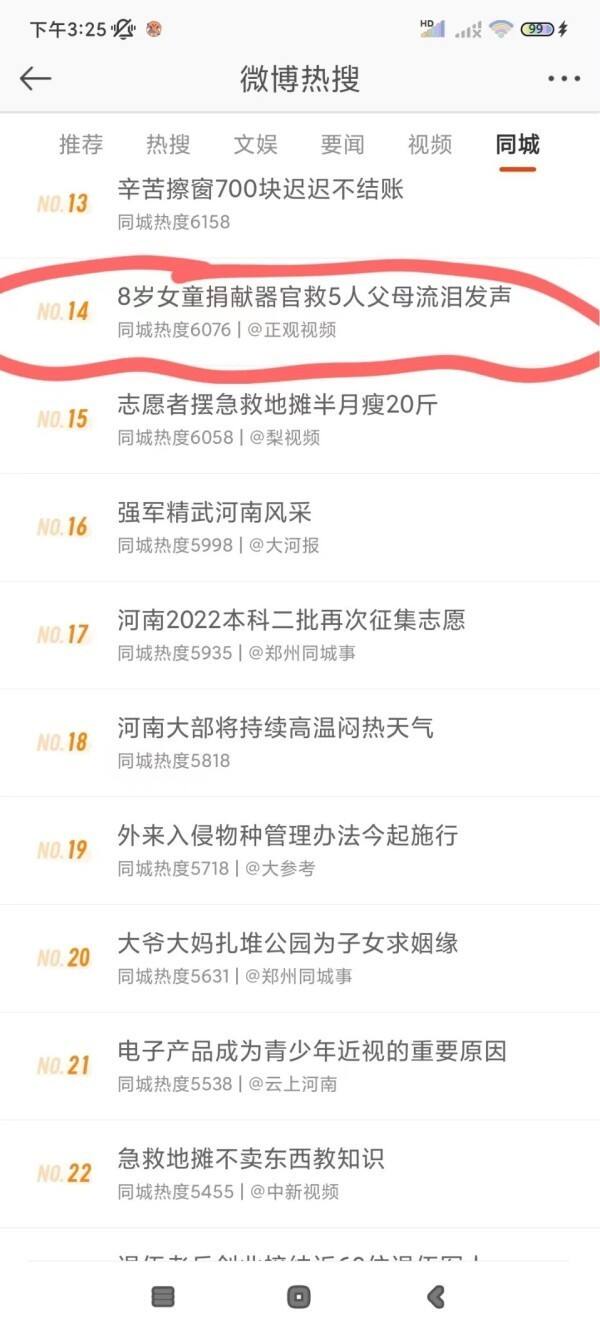The image size is (600, 1333).
Task: Open topic 电子产品成为青少年近视的重要原因
Action: [312, 1051]
